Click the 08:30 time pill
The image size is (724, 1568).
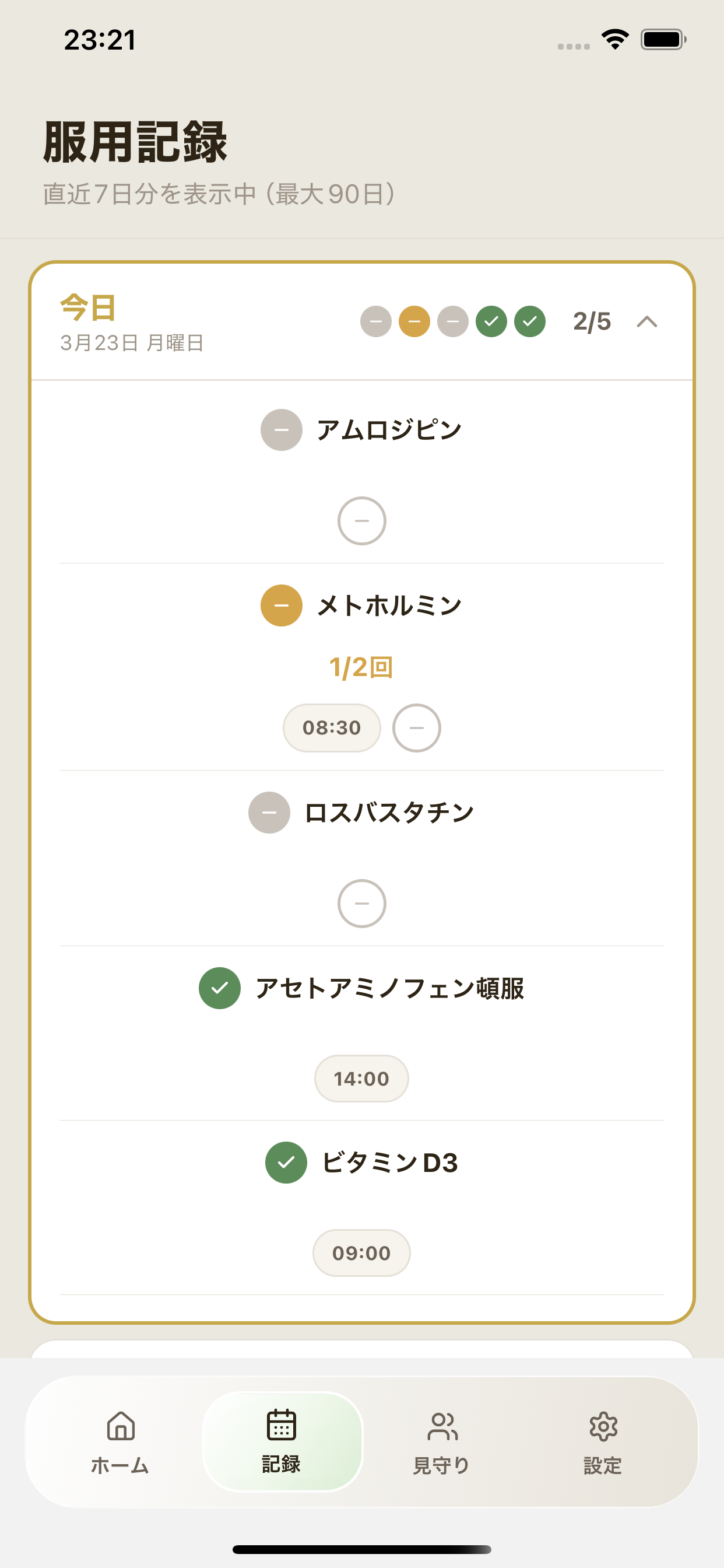coord(331,728)
